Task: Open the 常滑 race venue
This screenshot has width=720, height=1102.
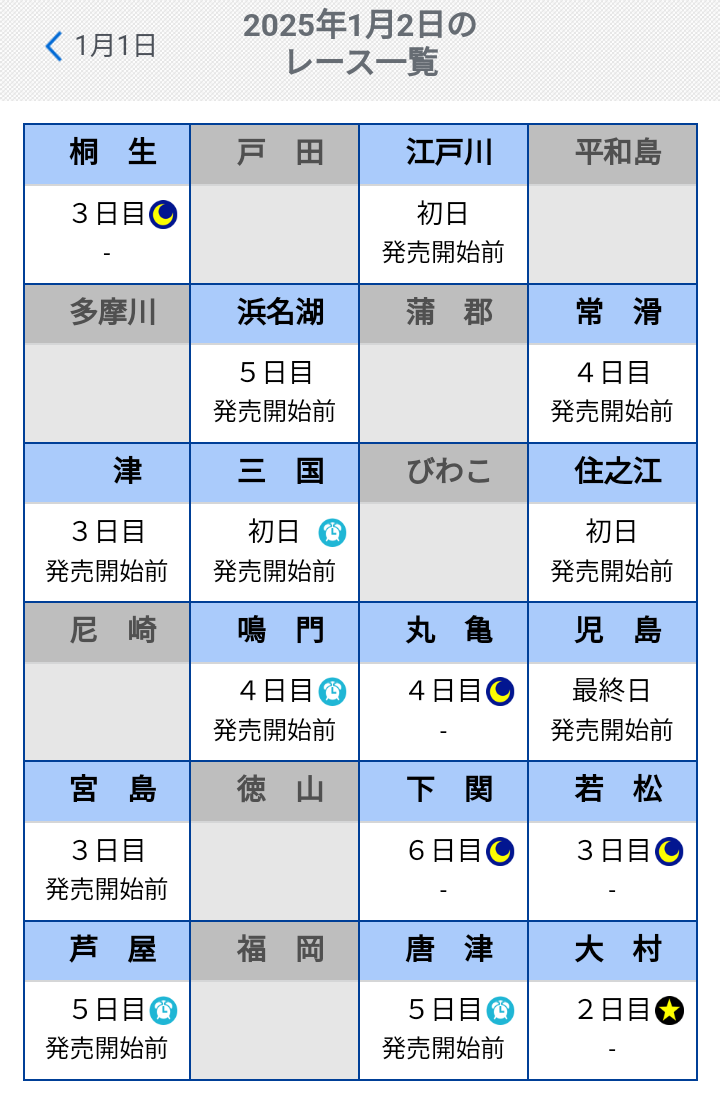Action: [612, 365]
